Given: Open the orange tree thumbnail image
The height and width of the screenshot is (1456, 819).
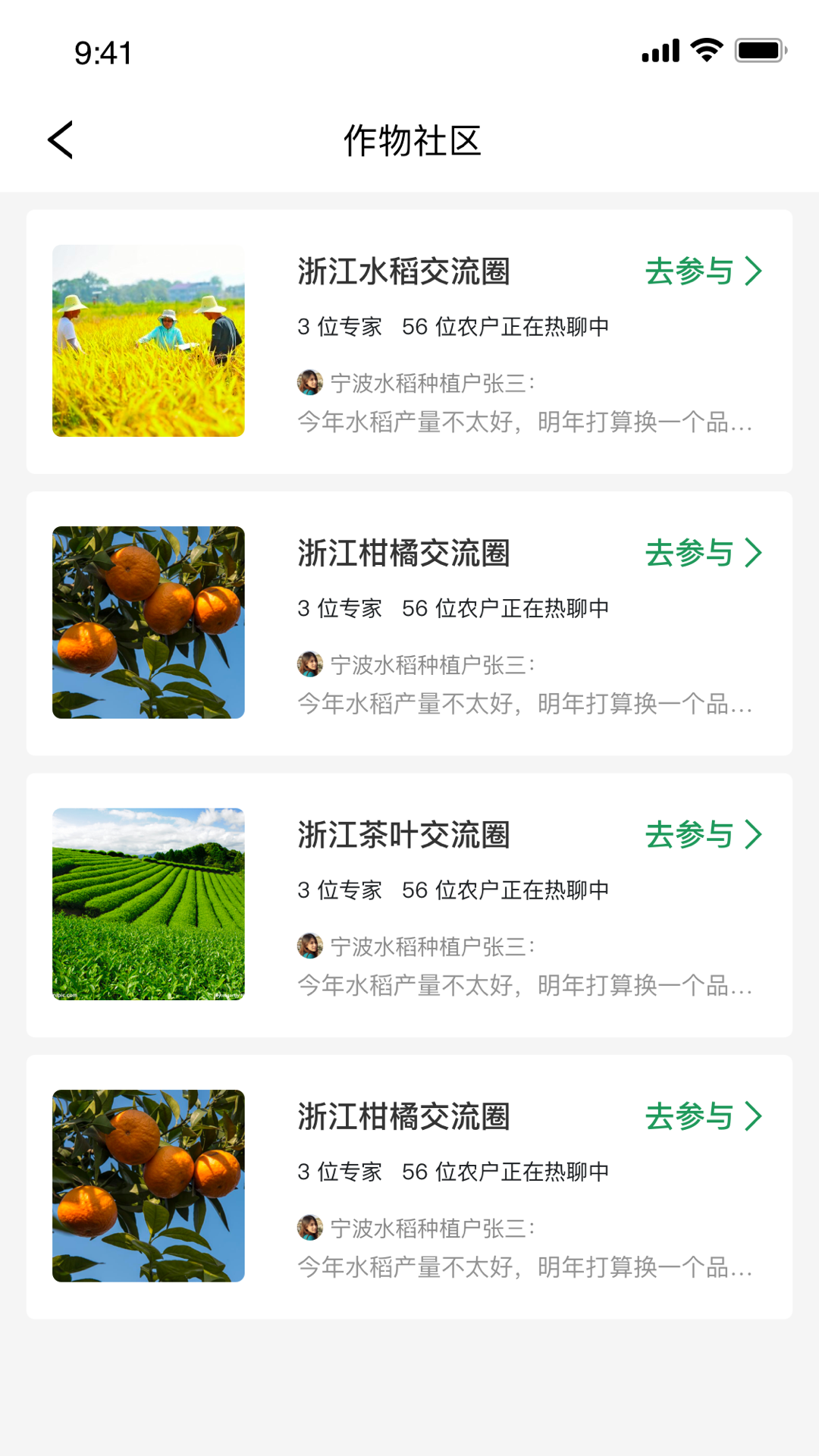Looking at the screenshot, I should tap(149, 622).
